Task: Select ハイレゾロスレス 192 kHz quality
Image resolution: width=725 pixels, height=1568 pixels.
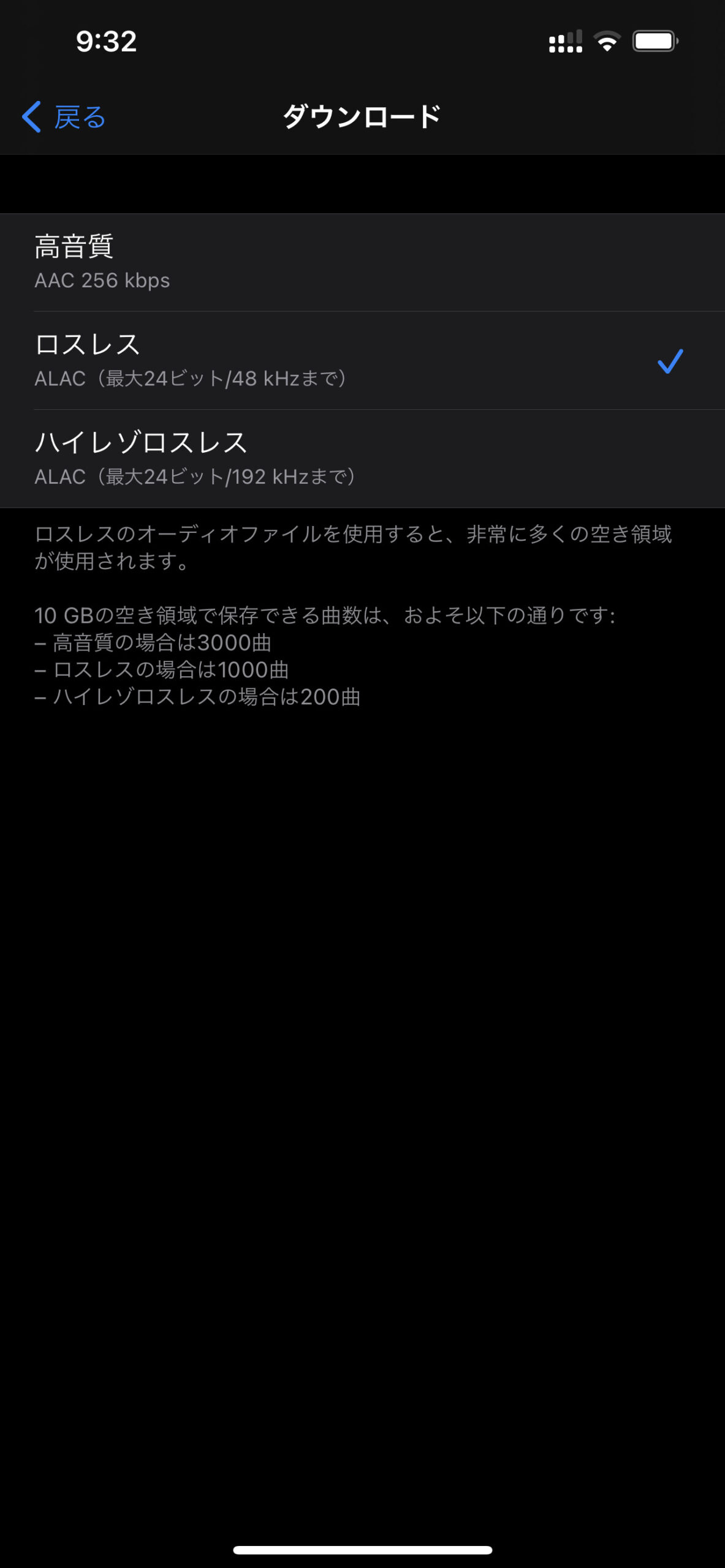Action: (x=362, y=458)
